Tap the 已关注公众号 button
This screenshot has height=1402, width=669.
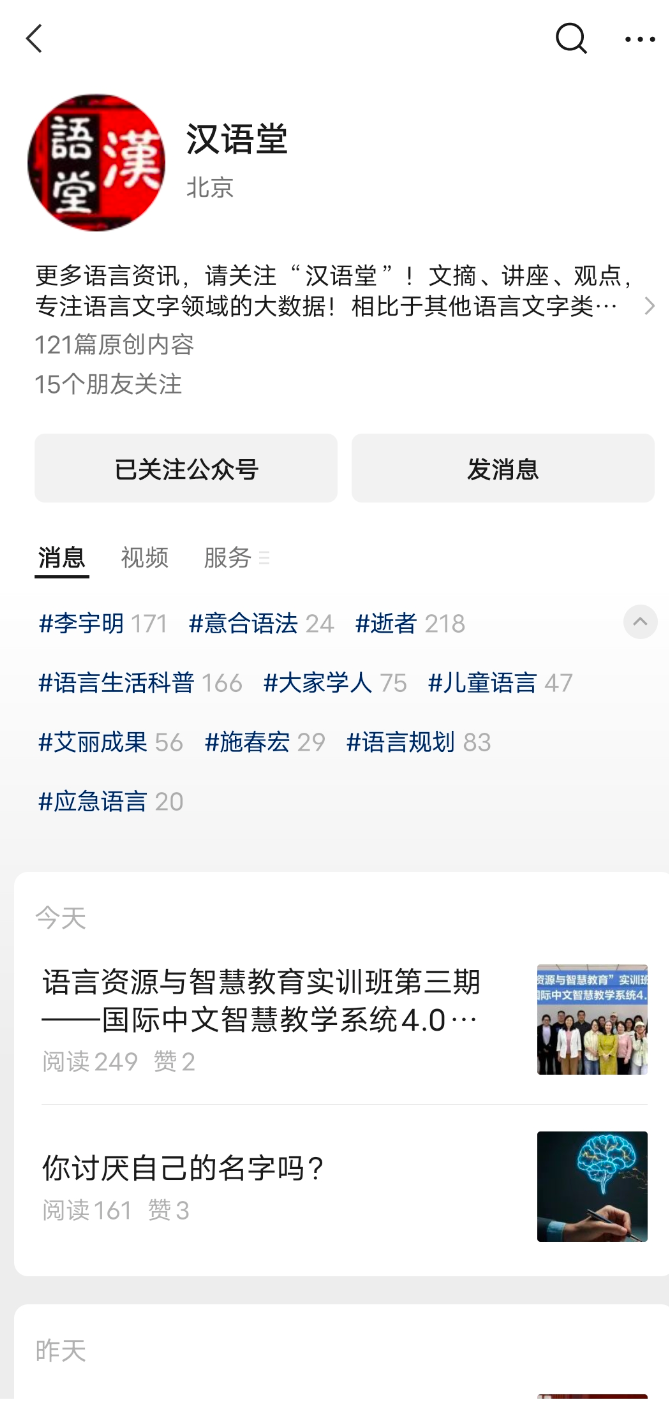click(x=186, y=468)
